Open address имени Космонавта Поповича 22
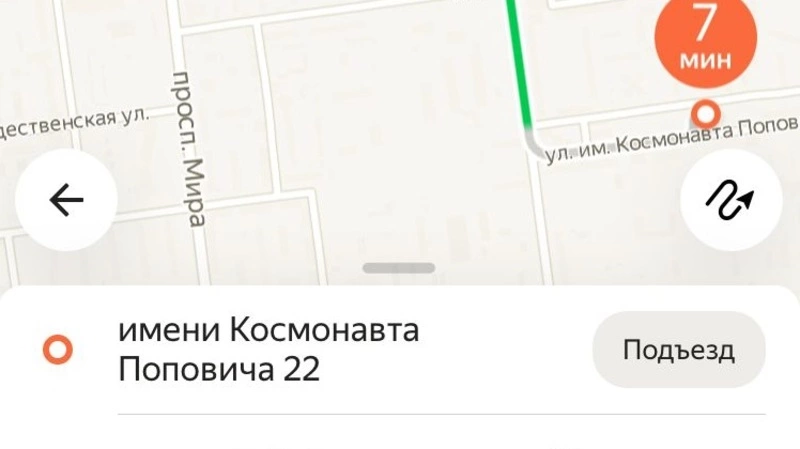This screenshot has width=800, height=449. 270,350
